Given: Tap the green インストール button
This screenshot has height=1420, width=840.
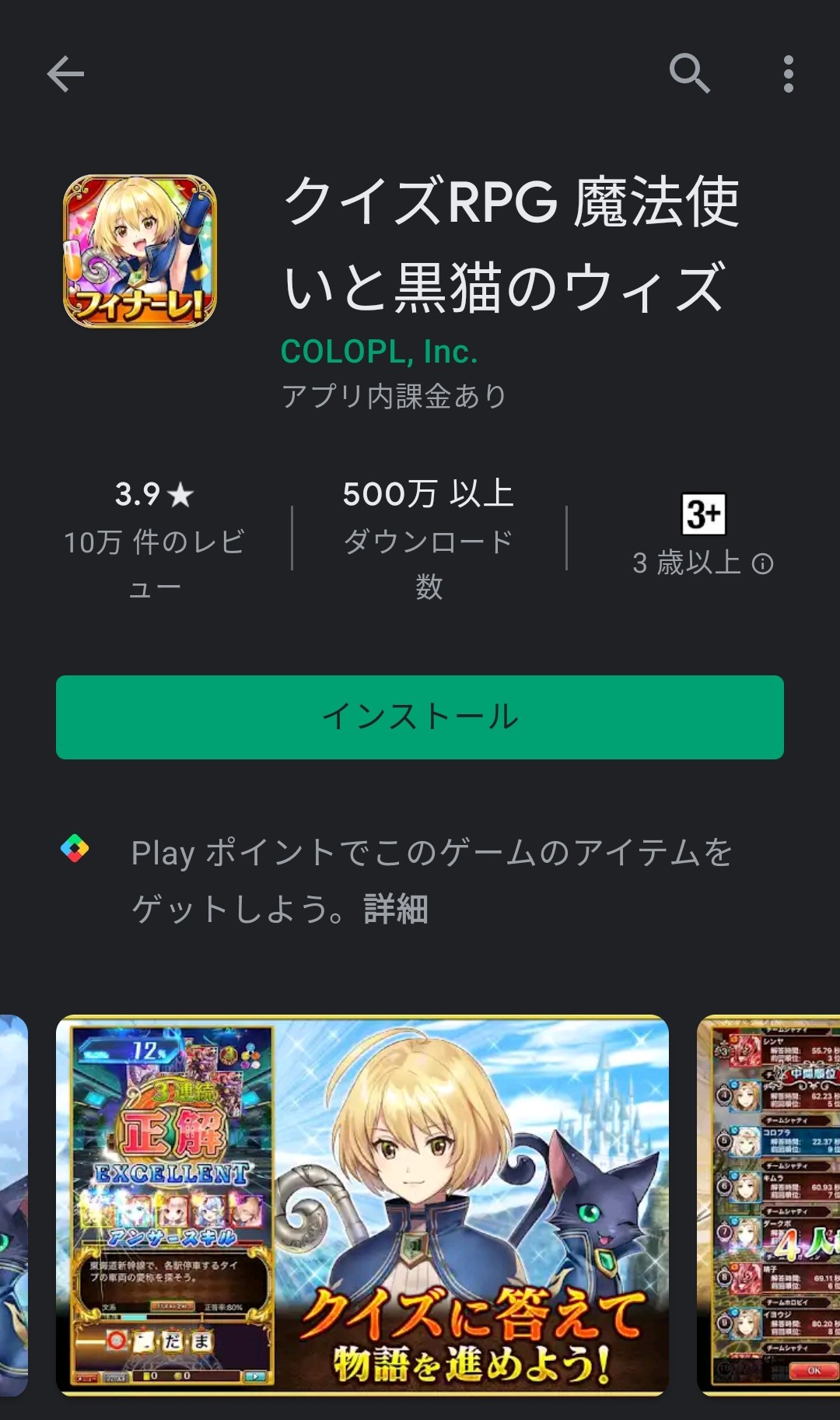Looking at the screenshot, I should (420, 717).
